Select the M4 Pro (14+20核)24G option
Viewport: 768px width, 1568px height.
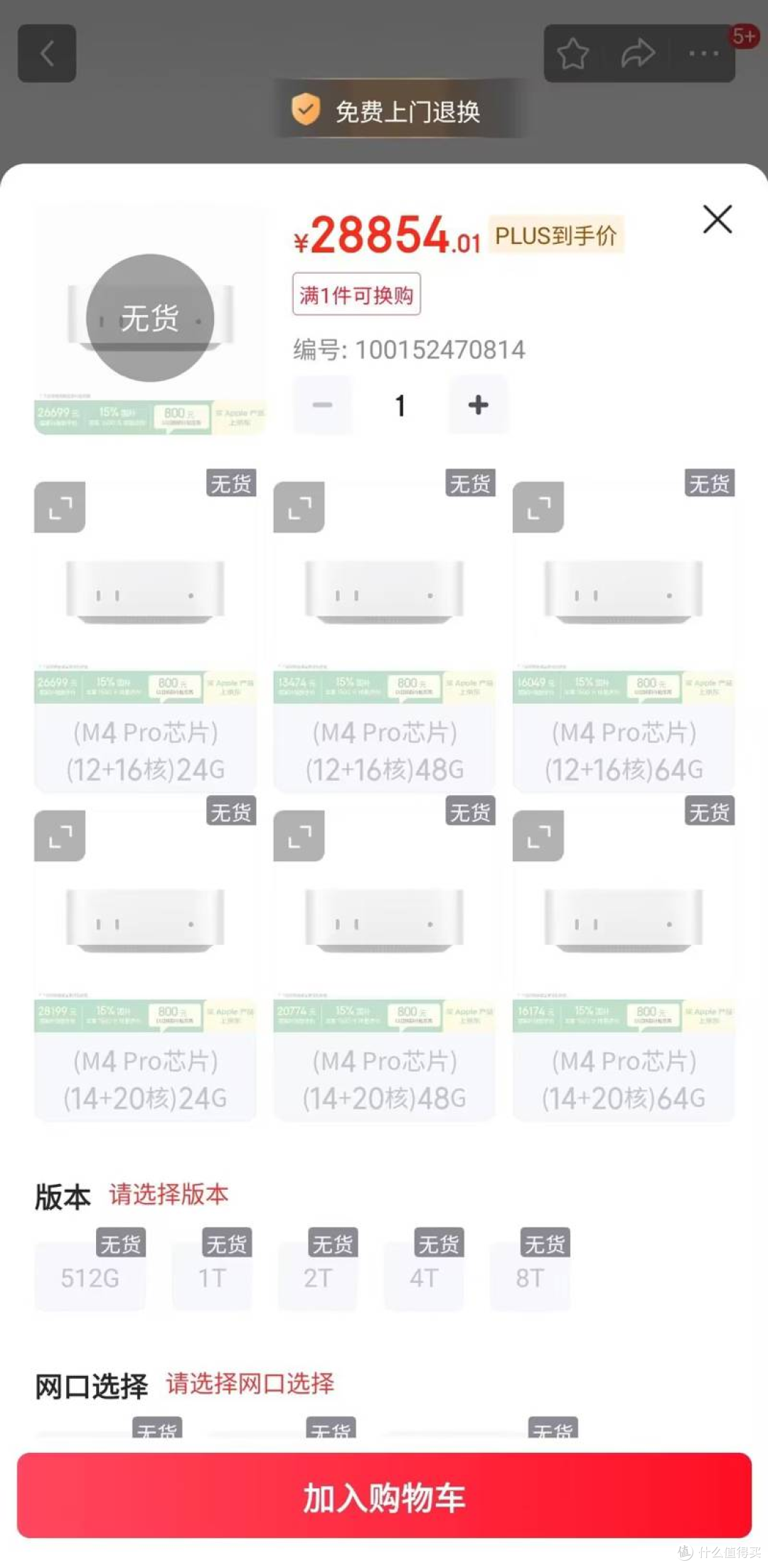click(x=145, y=966)
